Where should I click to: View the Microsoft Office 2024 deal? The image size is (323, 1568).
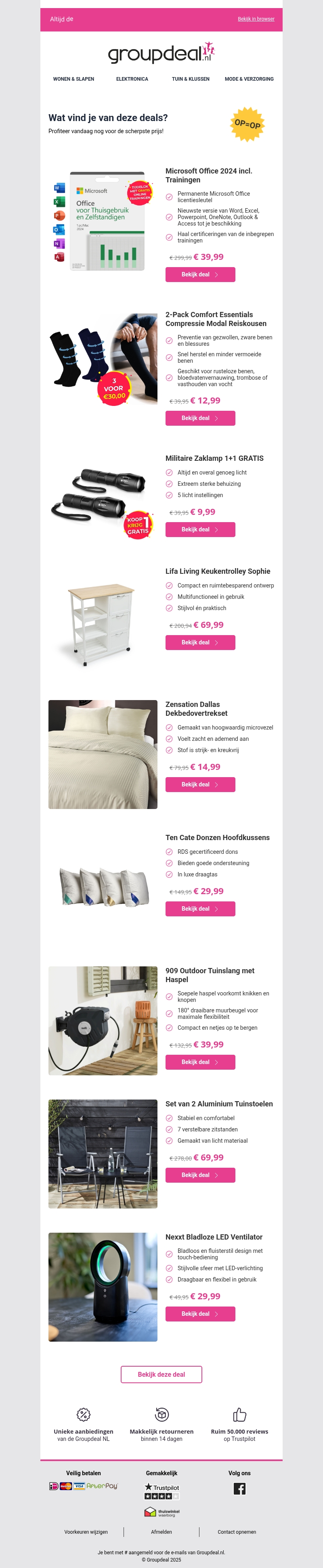(200, 274)
